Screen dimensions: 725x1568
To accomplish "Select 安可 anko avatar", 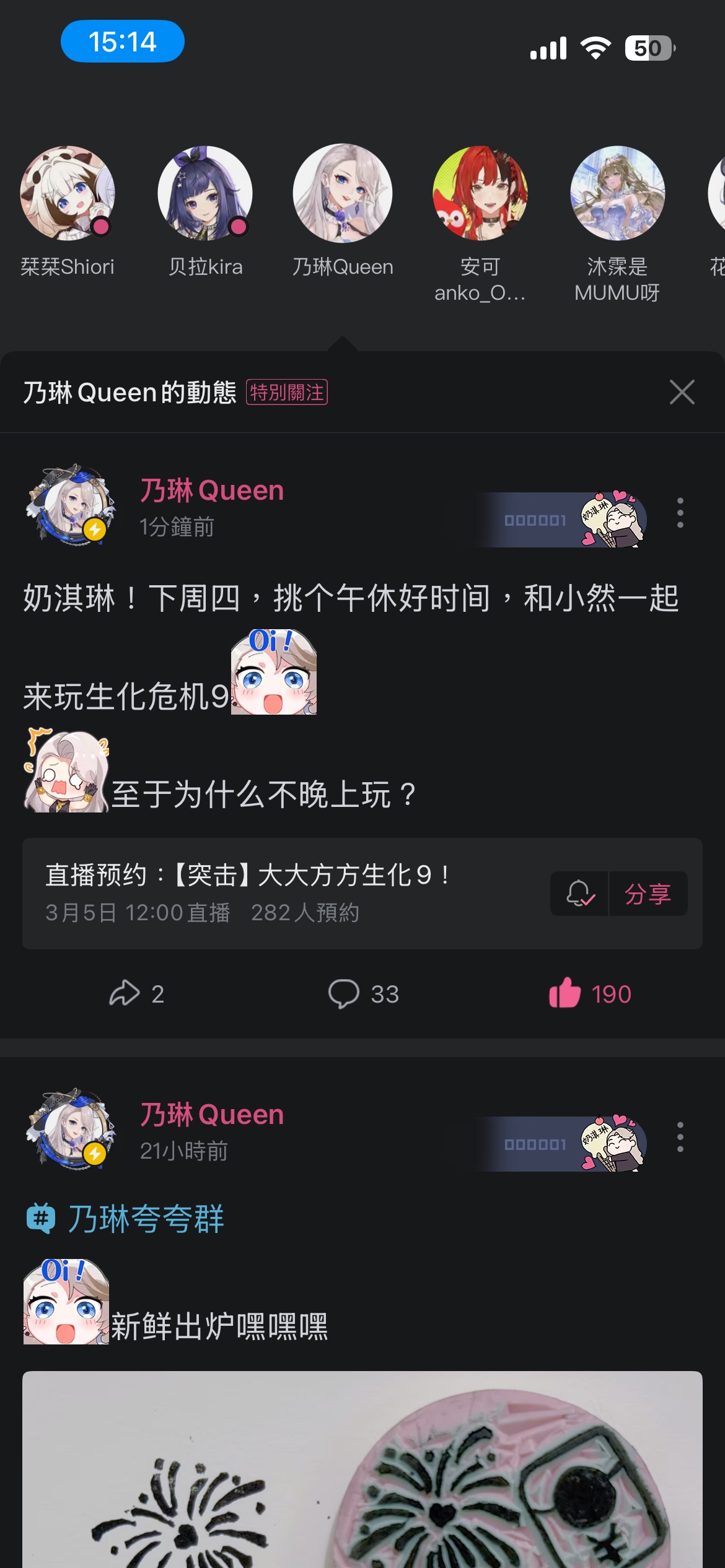I will [x=480, y=193].
